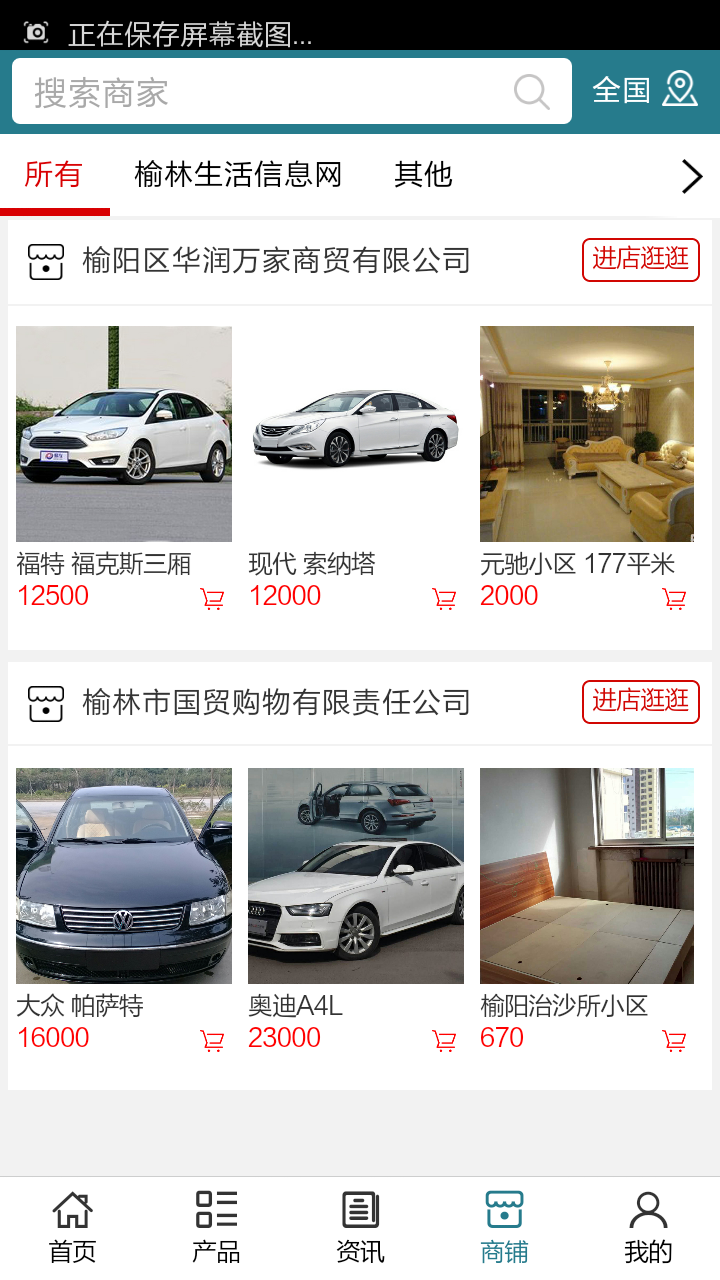
Task: Go to the 首页 home tab
Action: coord(73,1227)
